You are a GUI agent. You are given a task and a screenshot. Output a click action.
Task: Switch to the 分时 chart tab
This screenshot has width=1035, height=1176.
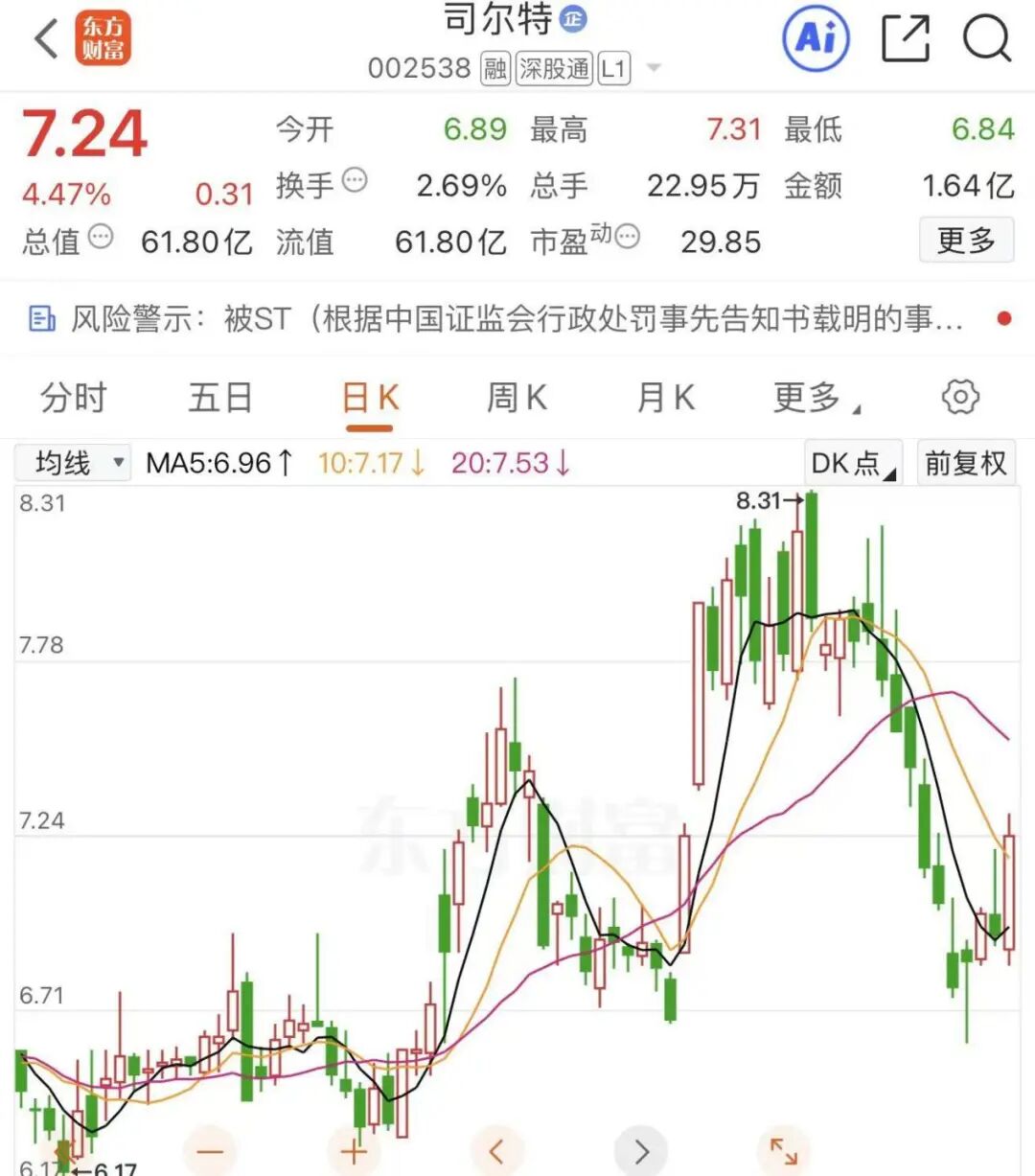coord(74,397)
